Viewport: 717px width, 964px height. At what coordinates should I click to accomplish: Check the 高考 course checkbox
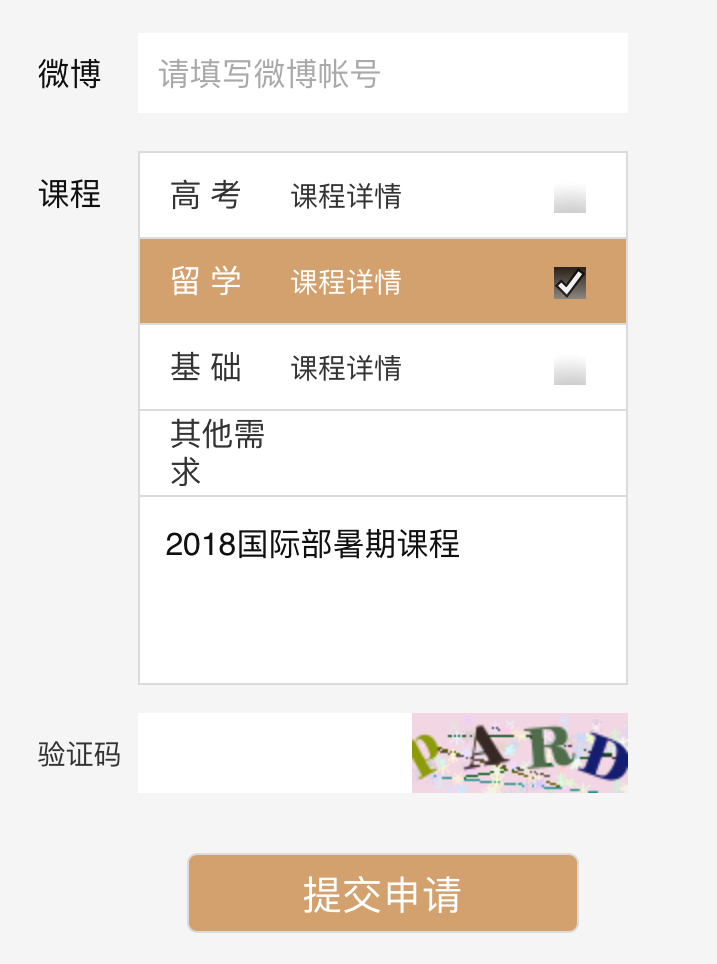pyautogui.click(x=569, y=198)
